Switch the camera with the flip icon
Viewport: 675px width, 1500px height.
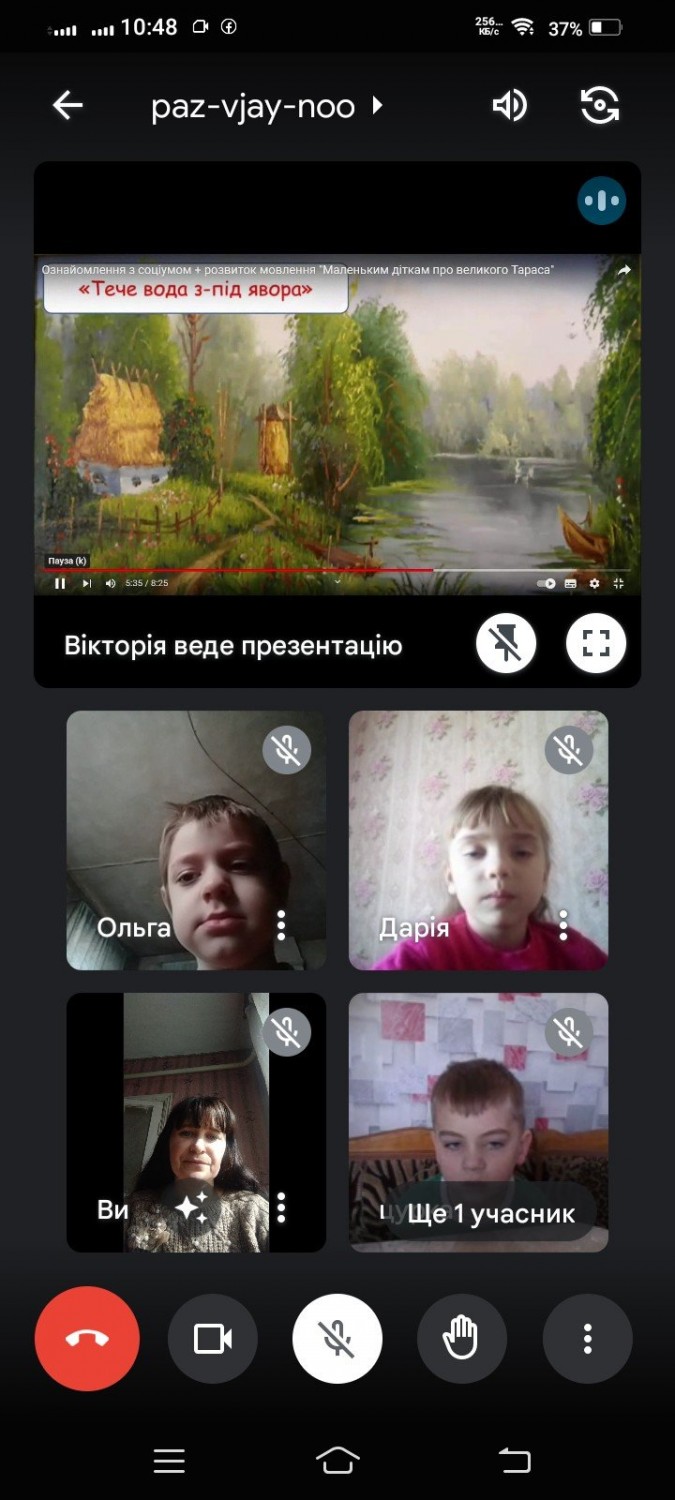coord(600,105)
